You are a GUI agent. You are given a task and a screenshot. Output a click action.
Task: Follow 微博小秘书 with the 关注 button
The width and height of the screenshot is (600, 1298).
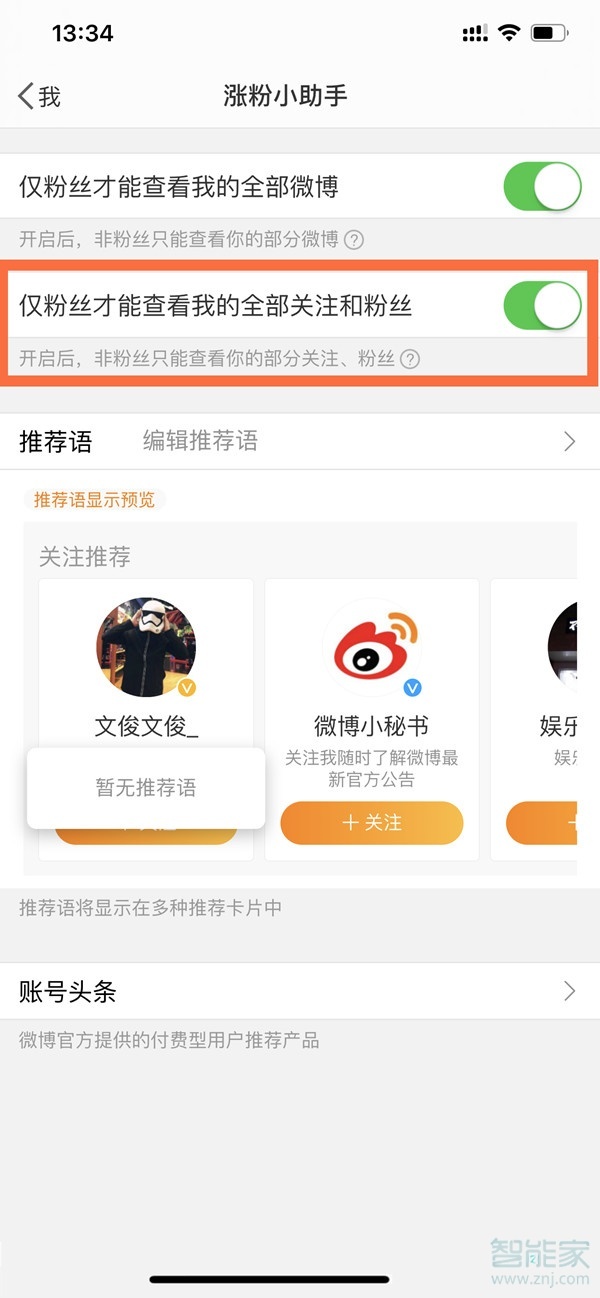372,823
